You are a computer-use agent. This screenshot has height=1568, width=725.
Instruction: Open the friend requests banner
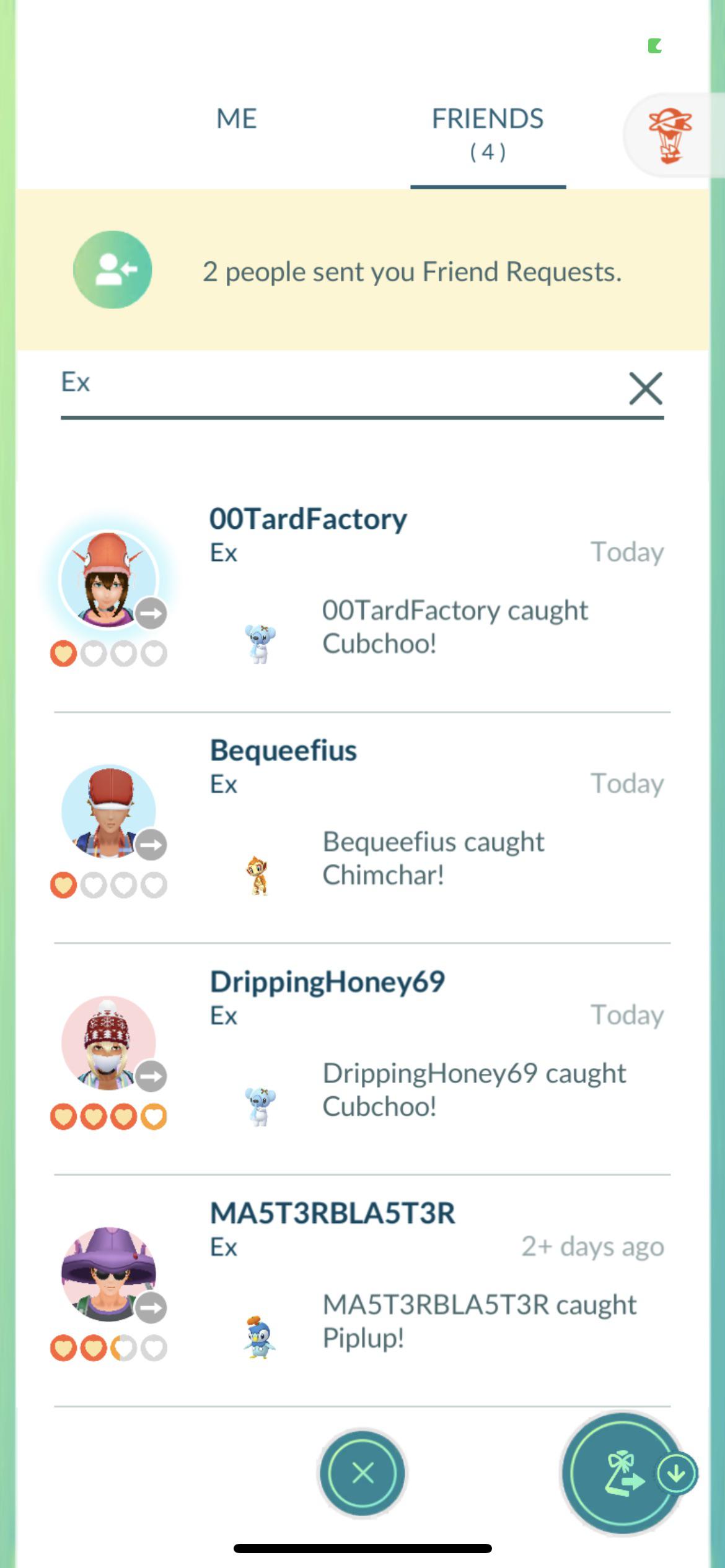[362, 269]
